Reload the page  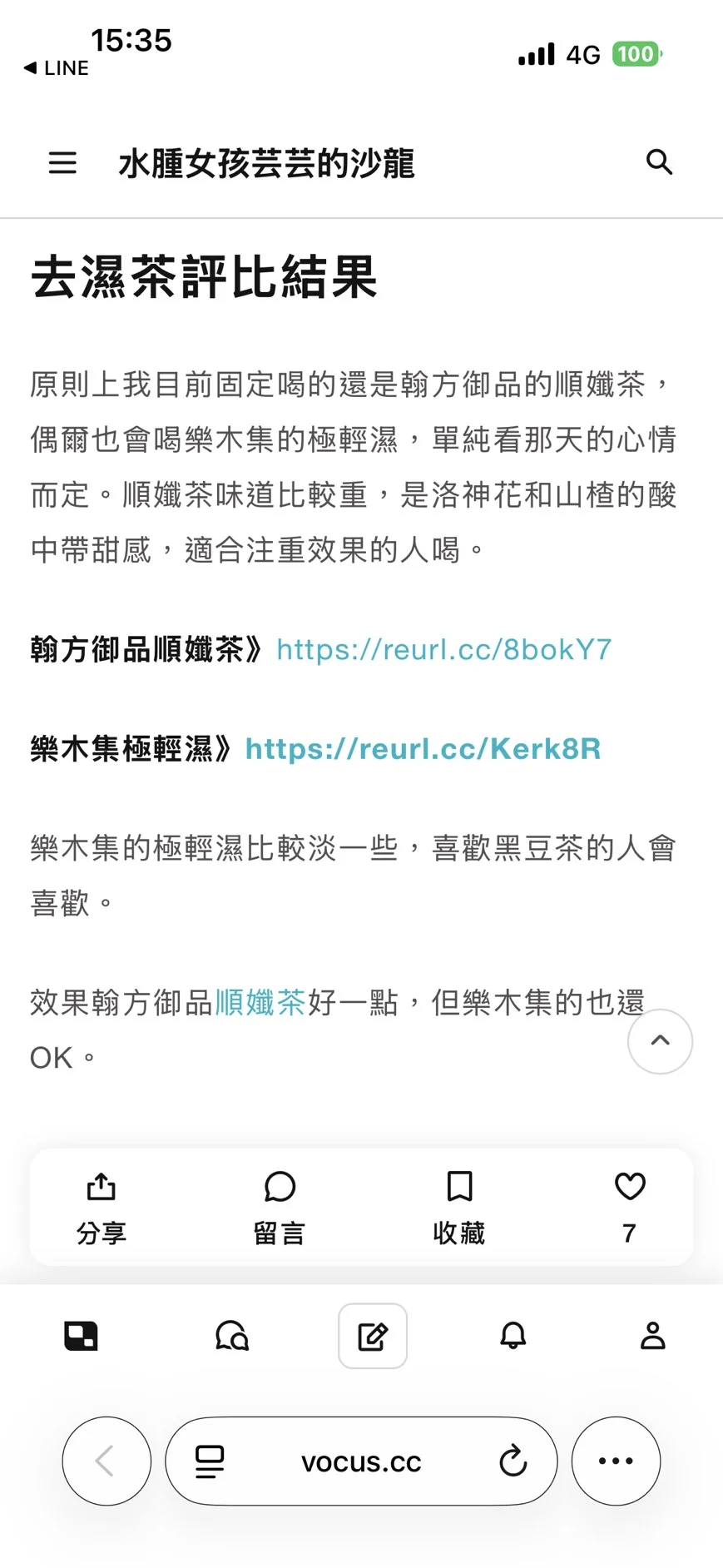pos(513,1461)
